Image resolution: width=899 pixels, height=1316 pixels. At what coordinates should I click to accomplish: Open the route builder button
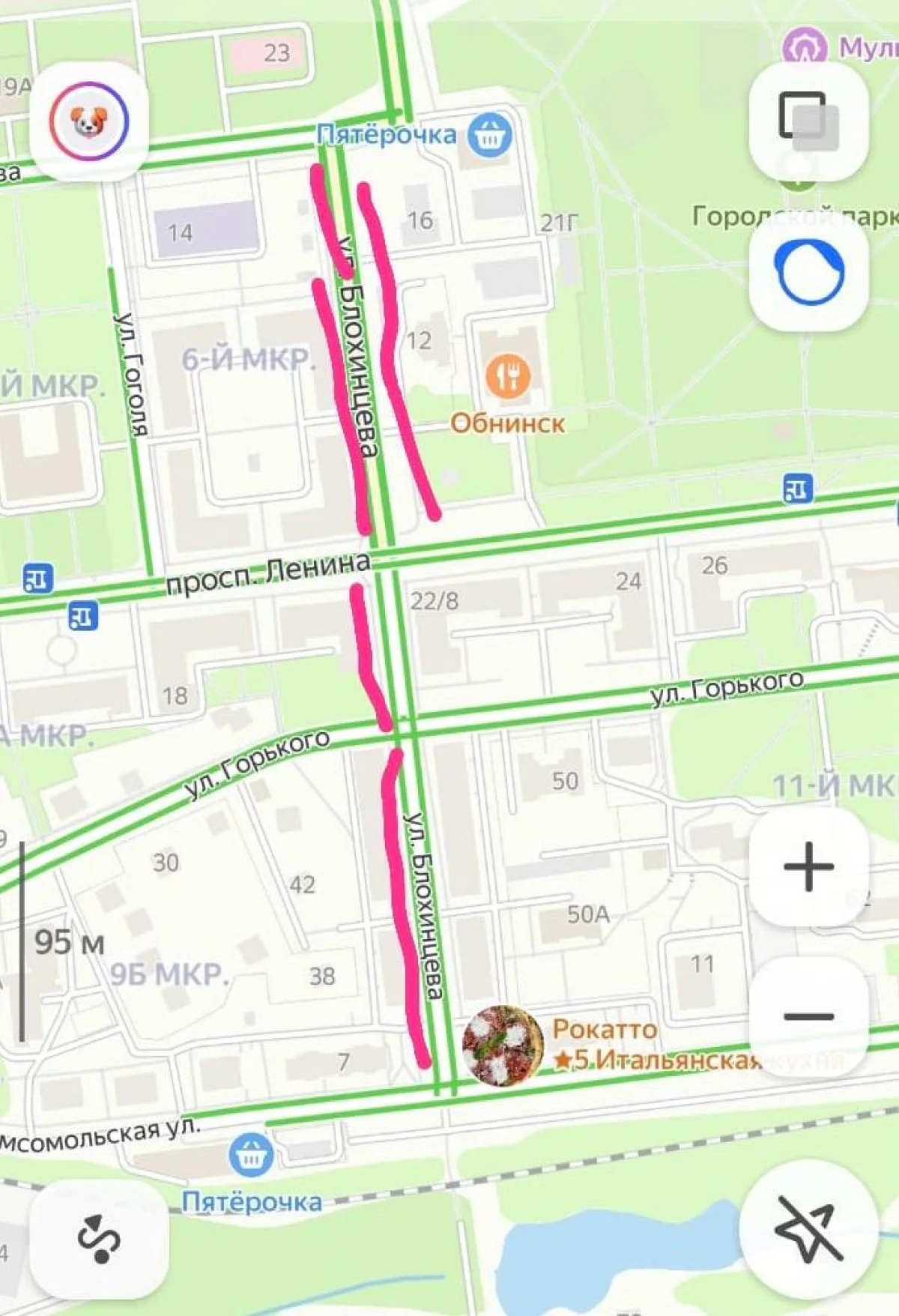click(99, 1239)
